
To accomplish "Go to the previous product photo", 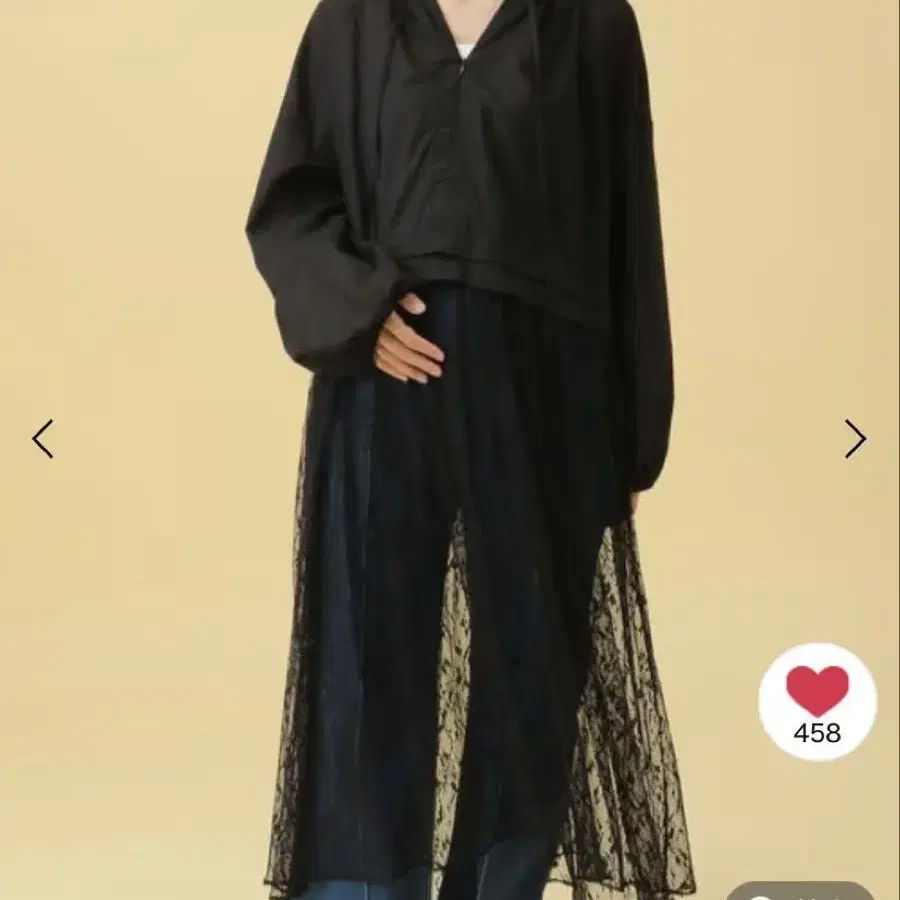I will pos(42,439).
